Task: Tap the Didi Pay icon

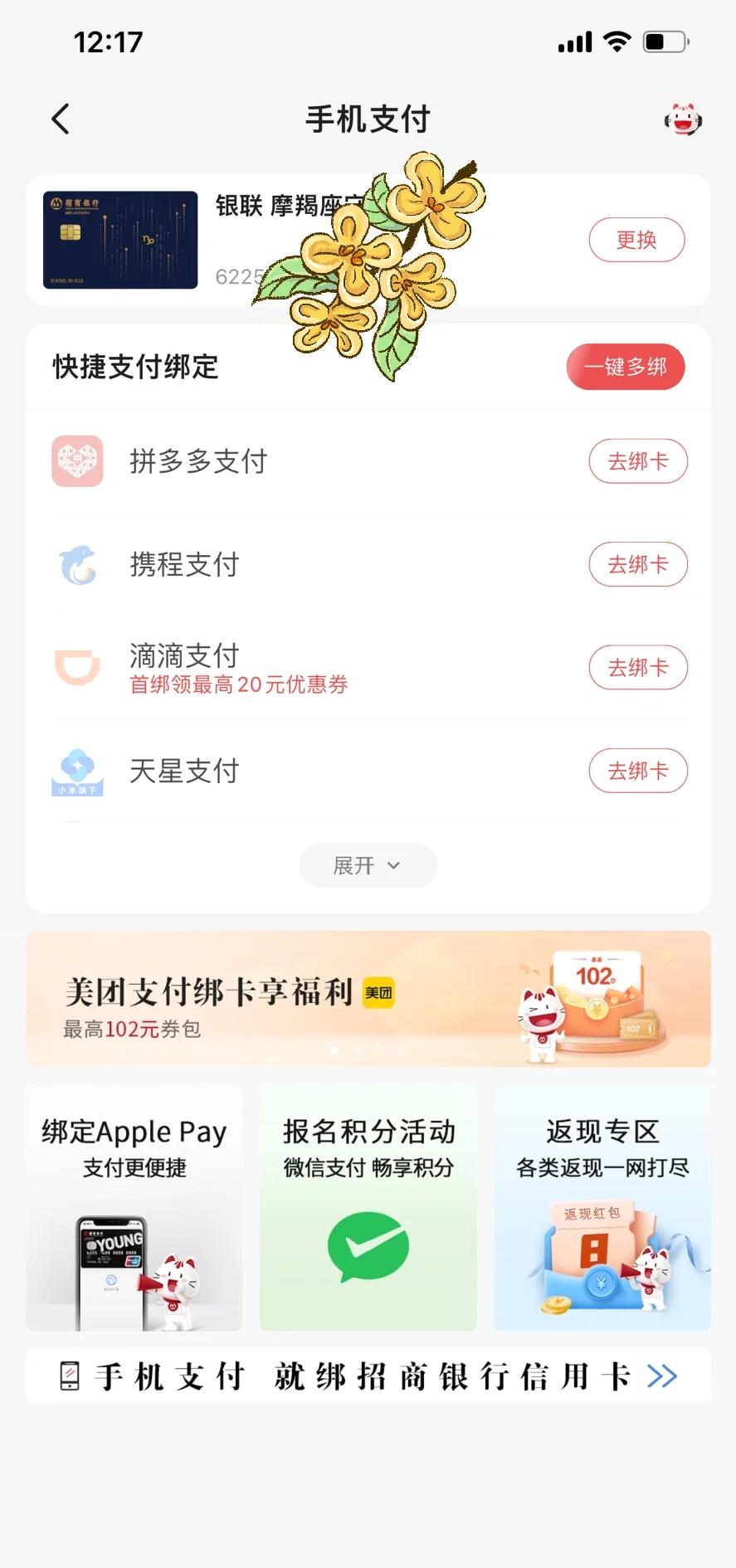Action: point(79,667)
